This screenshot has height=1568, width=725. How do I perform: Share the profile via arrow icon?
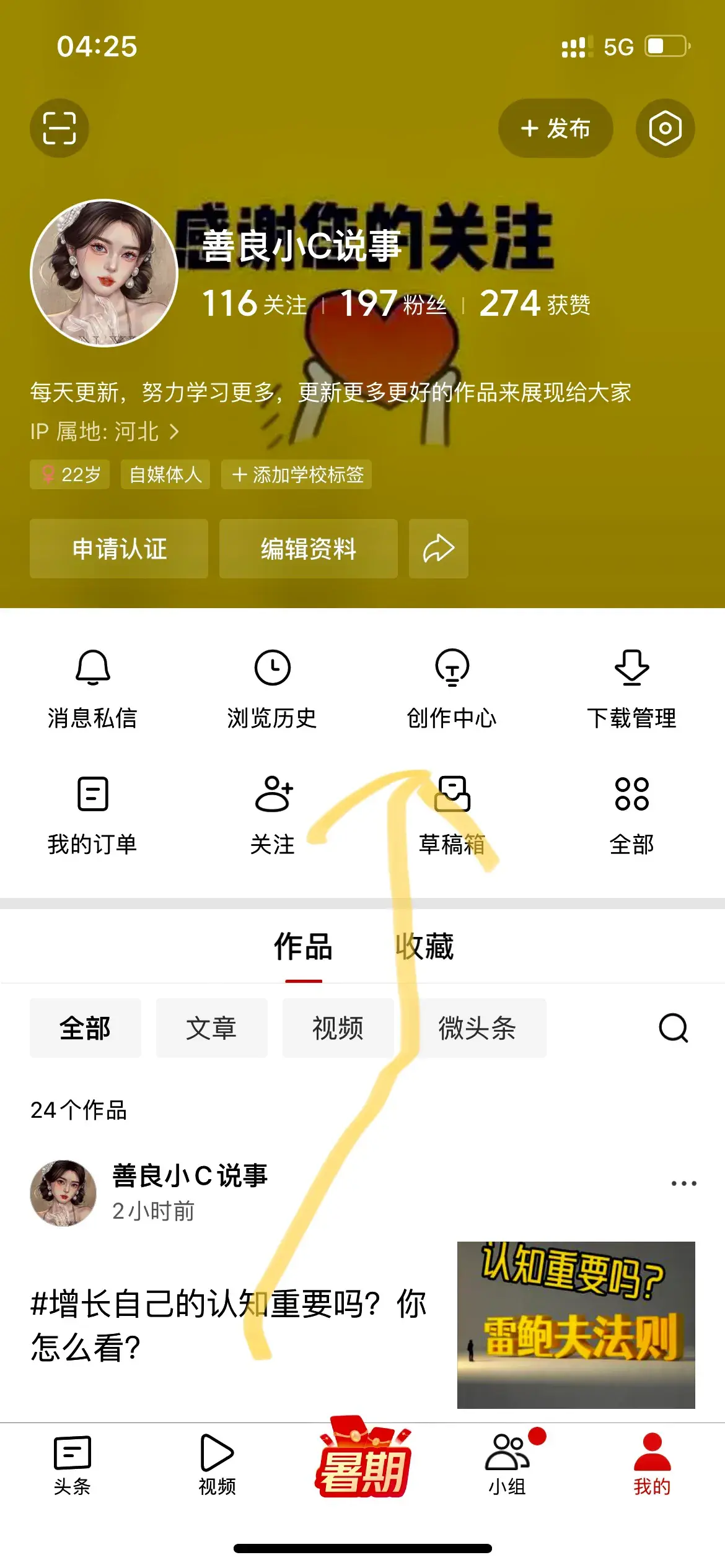(x=438, y=549)
